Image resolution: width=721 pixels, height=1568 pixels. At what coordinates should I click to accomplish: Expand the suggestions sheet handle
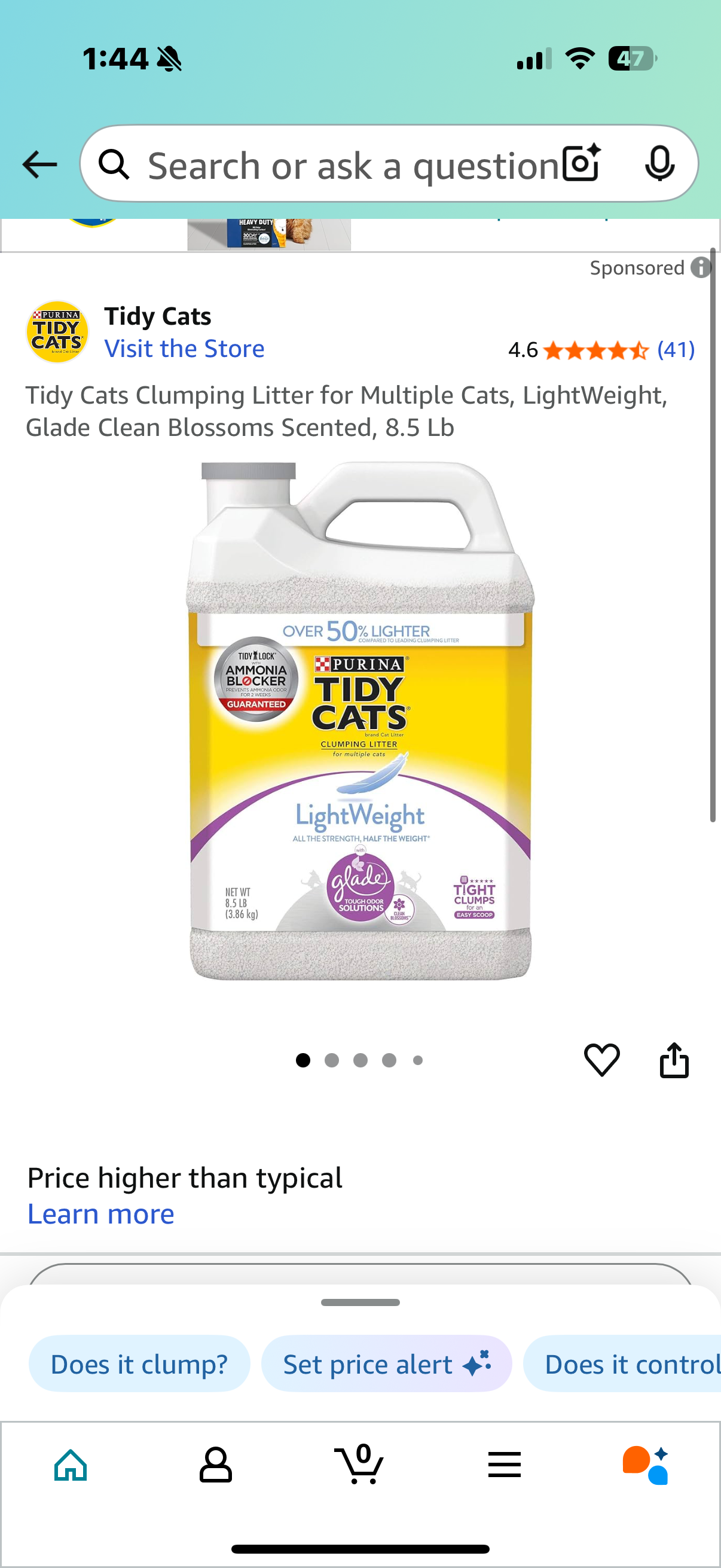click(x=360, y=1302)
